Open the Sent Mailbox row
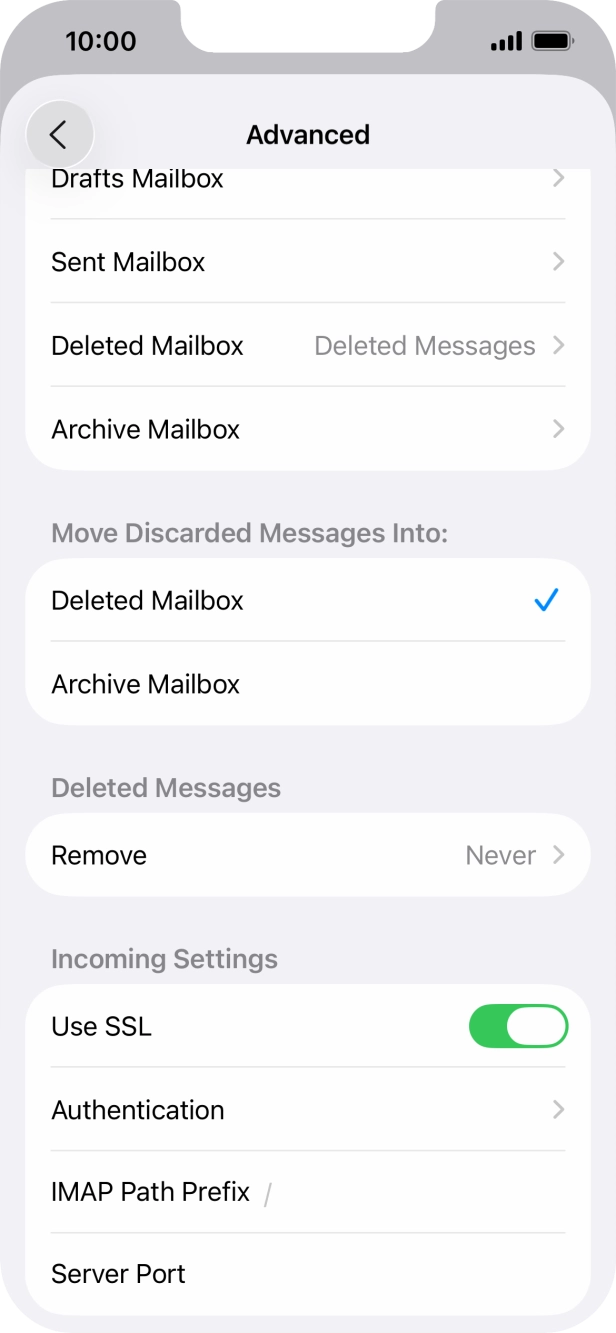Image resolution: width=616 pixels, height=1333 pixels. pos(307,262)
